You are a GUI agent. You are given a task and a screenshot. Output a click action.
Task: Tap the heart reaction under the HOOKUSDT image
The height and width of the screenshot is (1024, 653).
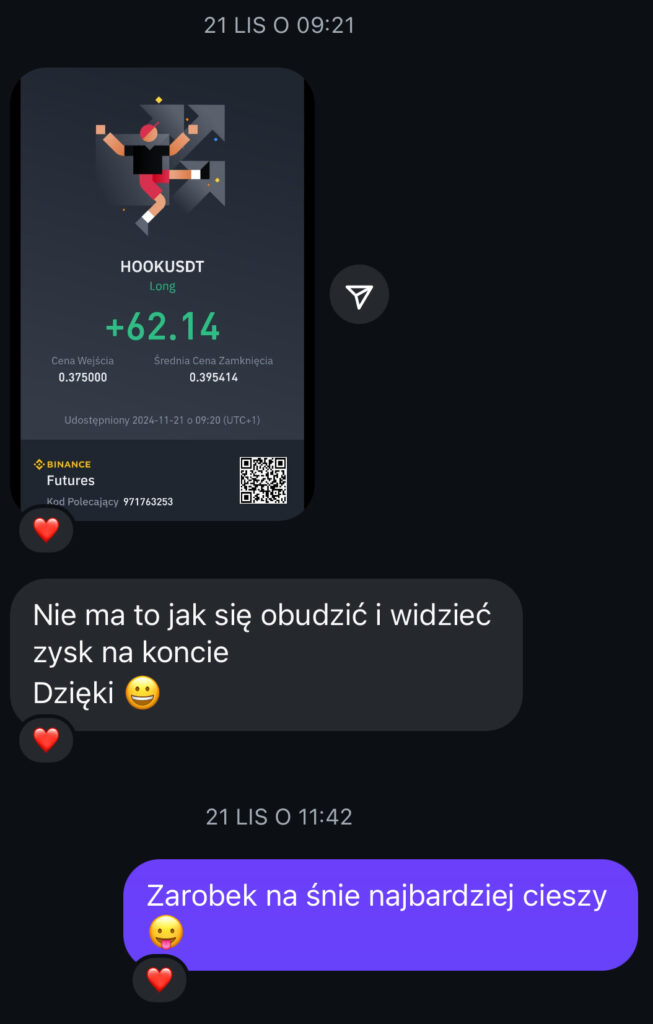tap(46, 530)
